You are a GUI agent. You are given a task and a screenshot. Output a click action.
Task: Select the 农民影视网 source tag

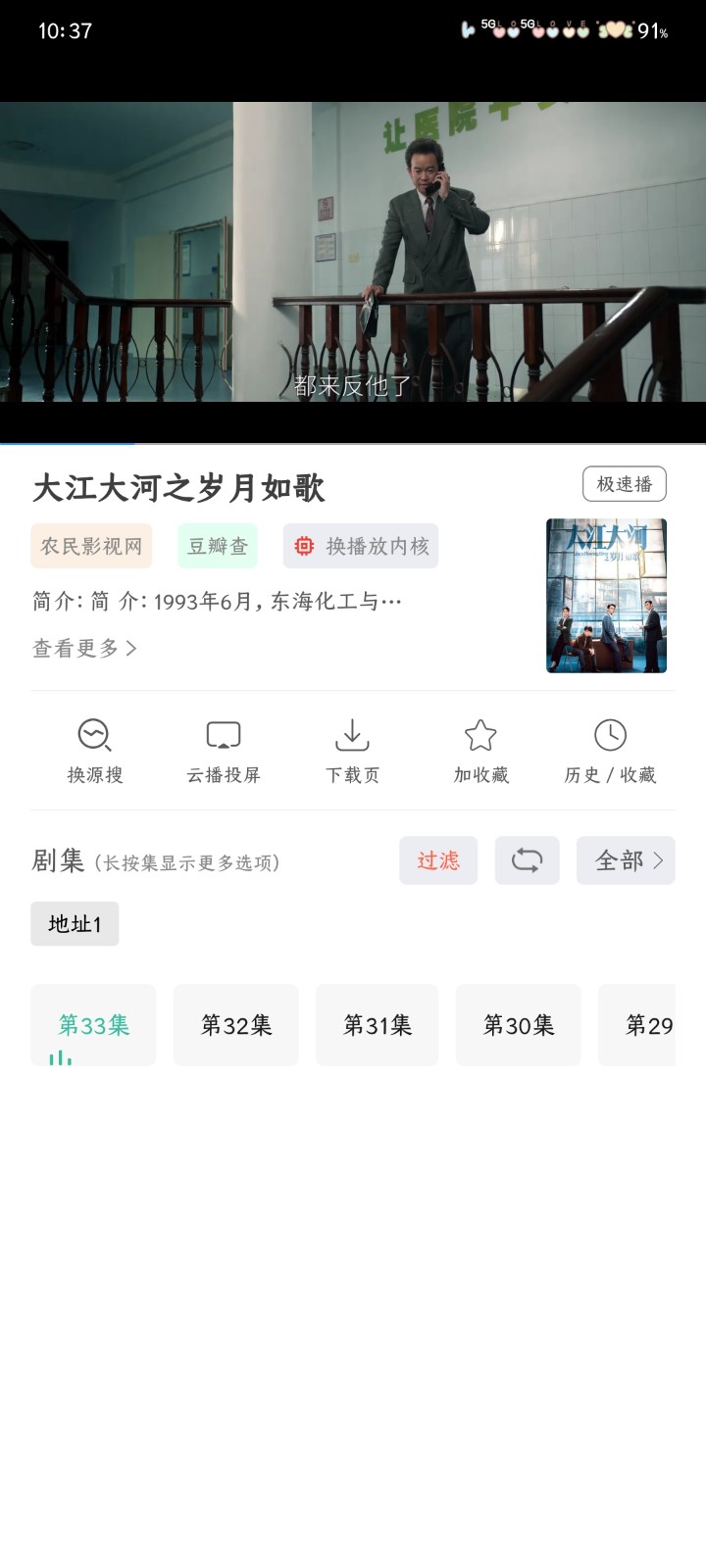[x=89, y=546]
